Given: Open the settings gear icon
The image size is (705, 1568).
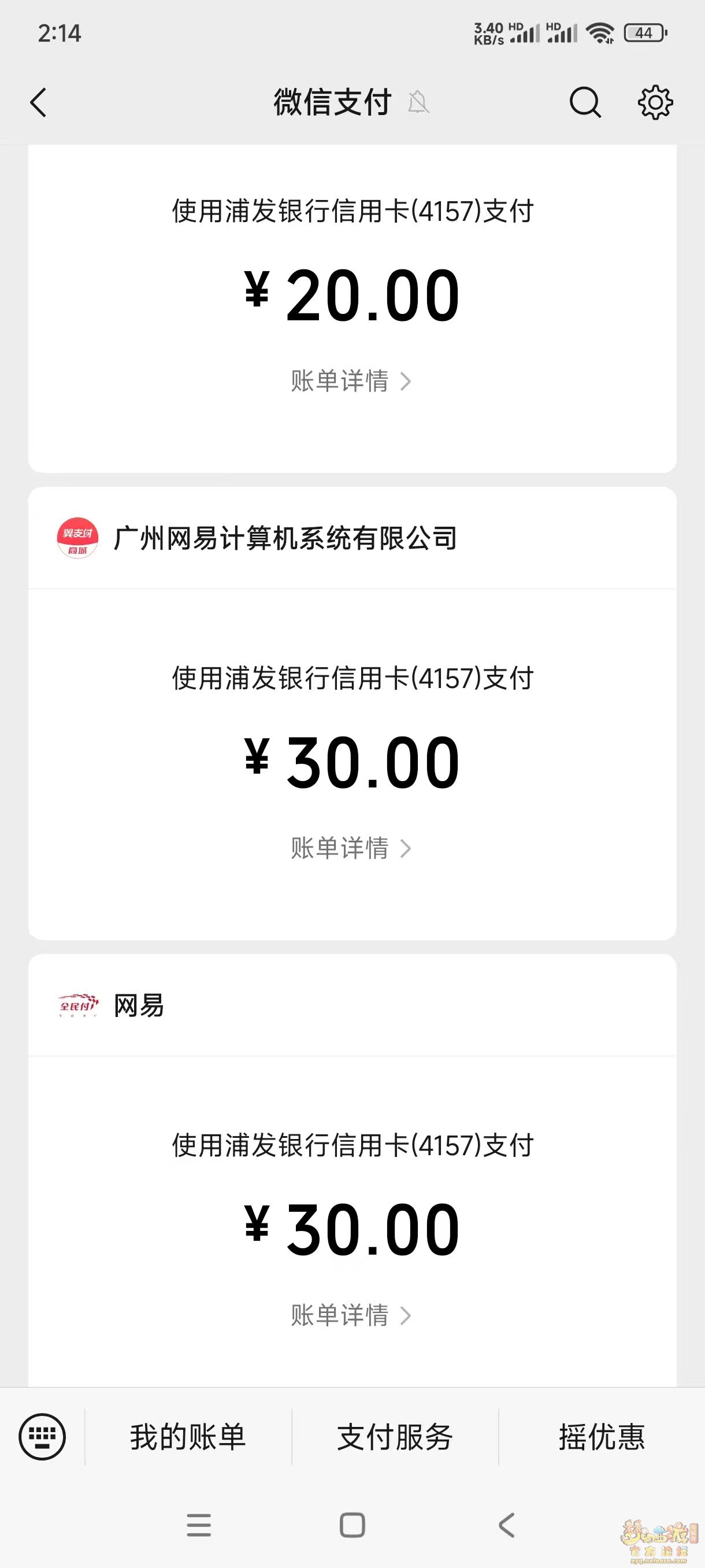Looking at the screenshot, I should click(655, 102).
